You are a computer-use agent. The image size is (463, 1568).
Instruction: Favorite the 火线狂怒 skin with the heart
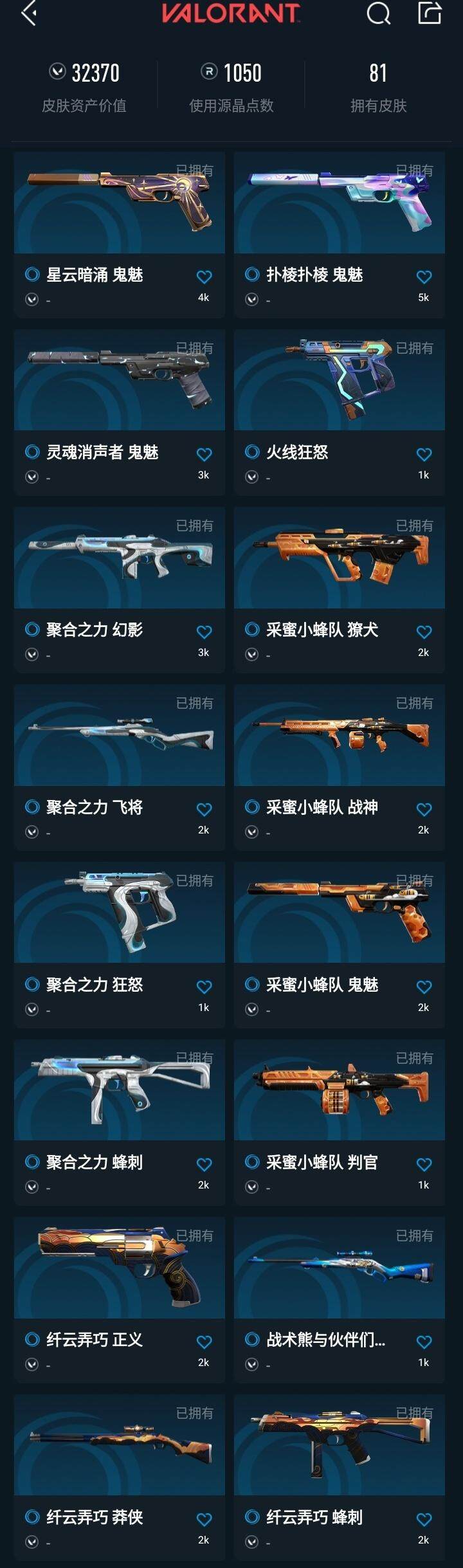tap(424, 455)
